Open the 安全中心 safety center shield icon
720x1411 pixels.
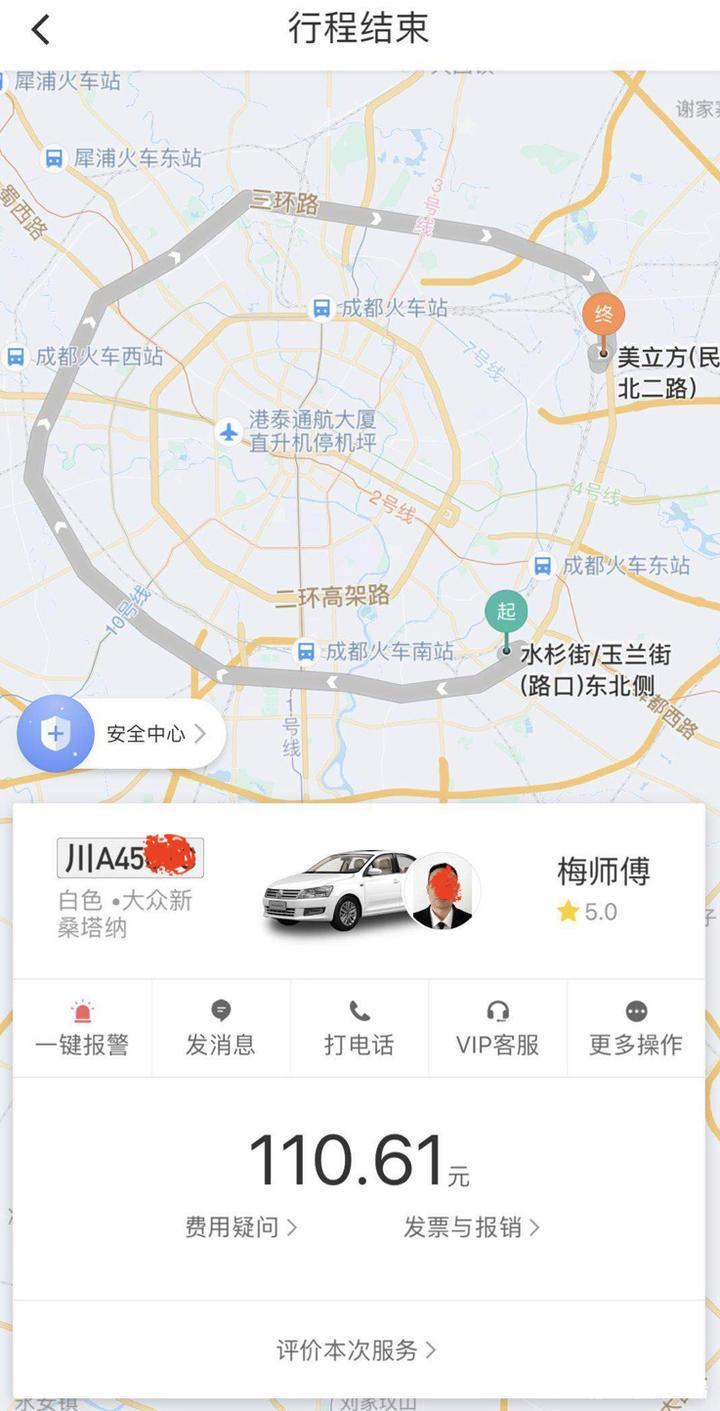click(x=56, y=733)
